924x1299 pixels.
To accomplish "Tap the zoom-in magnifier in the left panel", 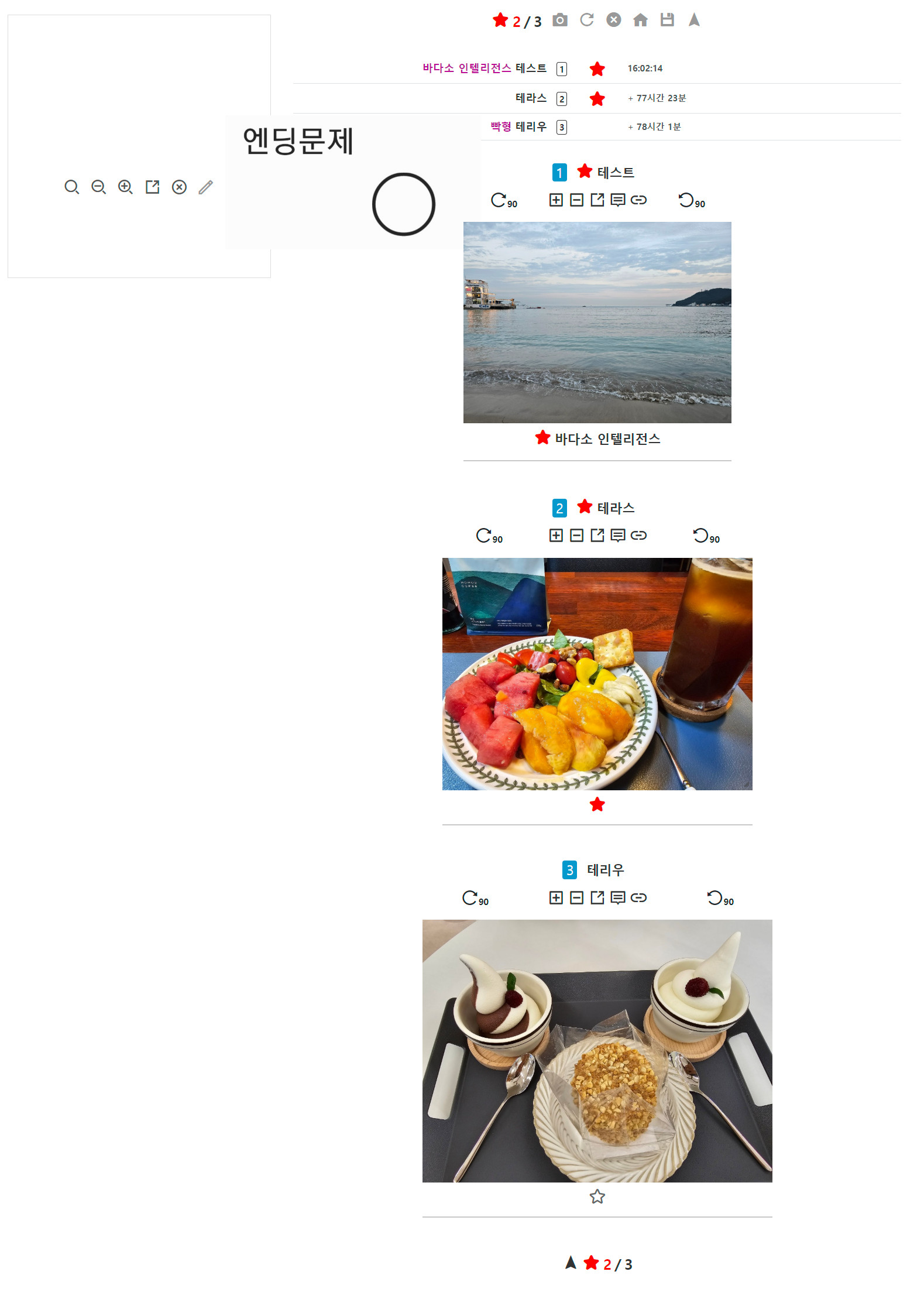I will [125, 187].
